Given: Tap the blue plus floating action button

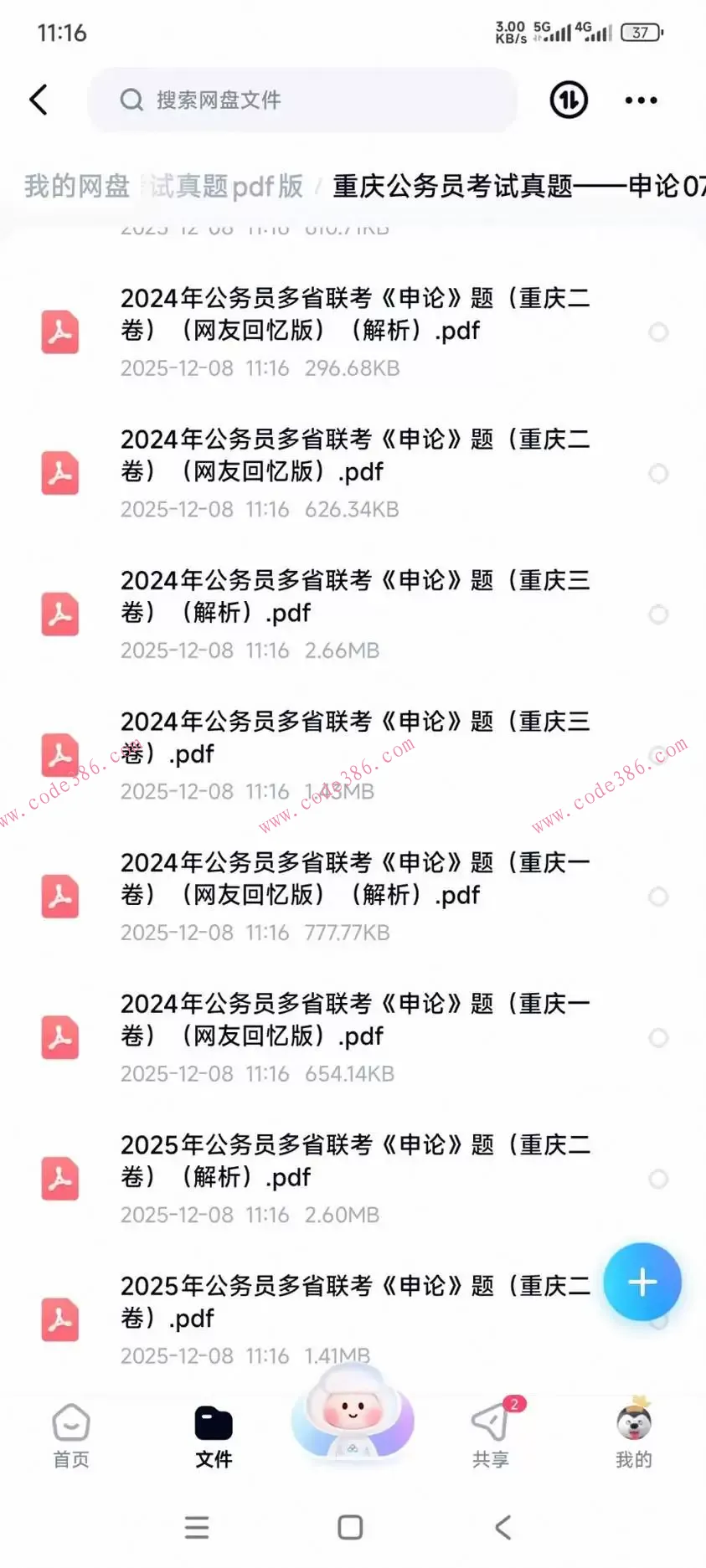Looking at the screenshot, I should coord(642,1282).
